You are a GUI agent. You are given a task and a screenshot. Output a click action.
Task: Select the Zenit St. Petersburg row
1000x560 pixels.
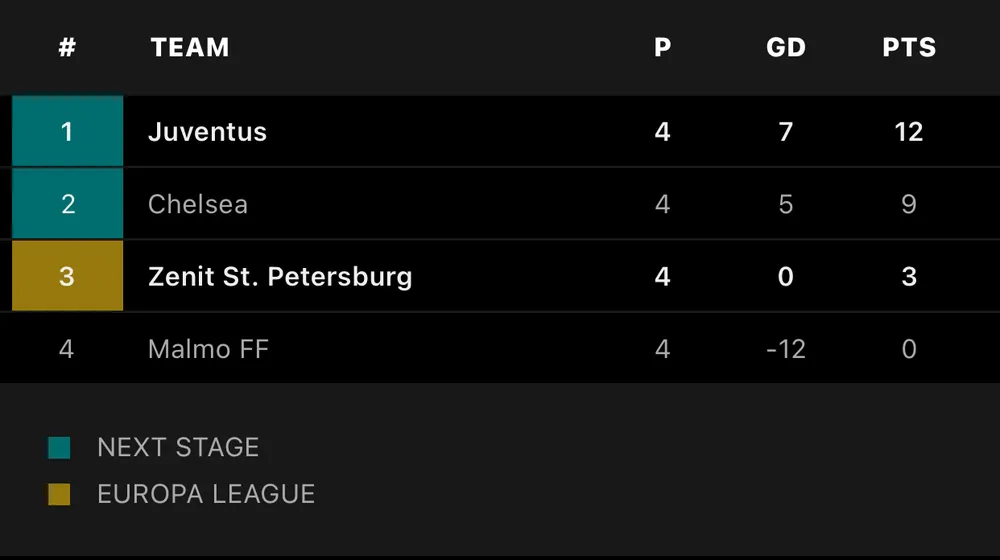tap(280, 277)
